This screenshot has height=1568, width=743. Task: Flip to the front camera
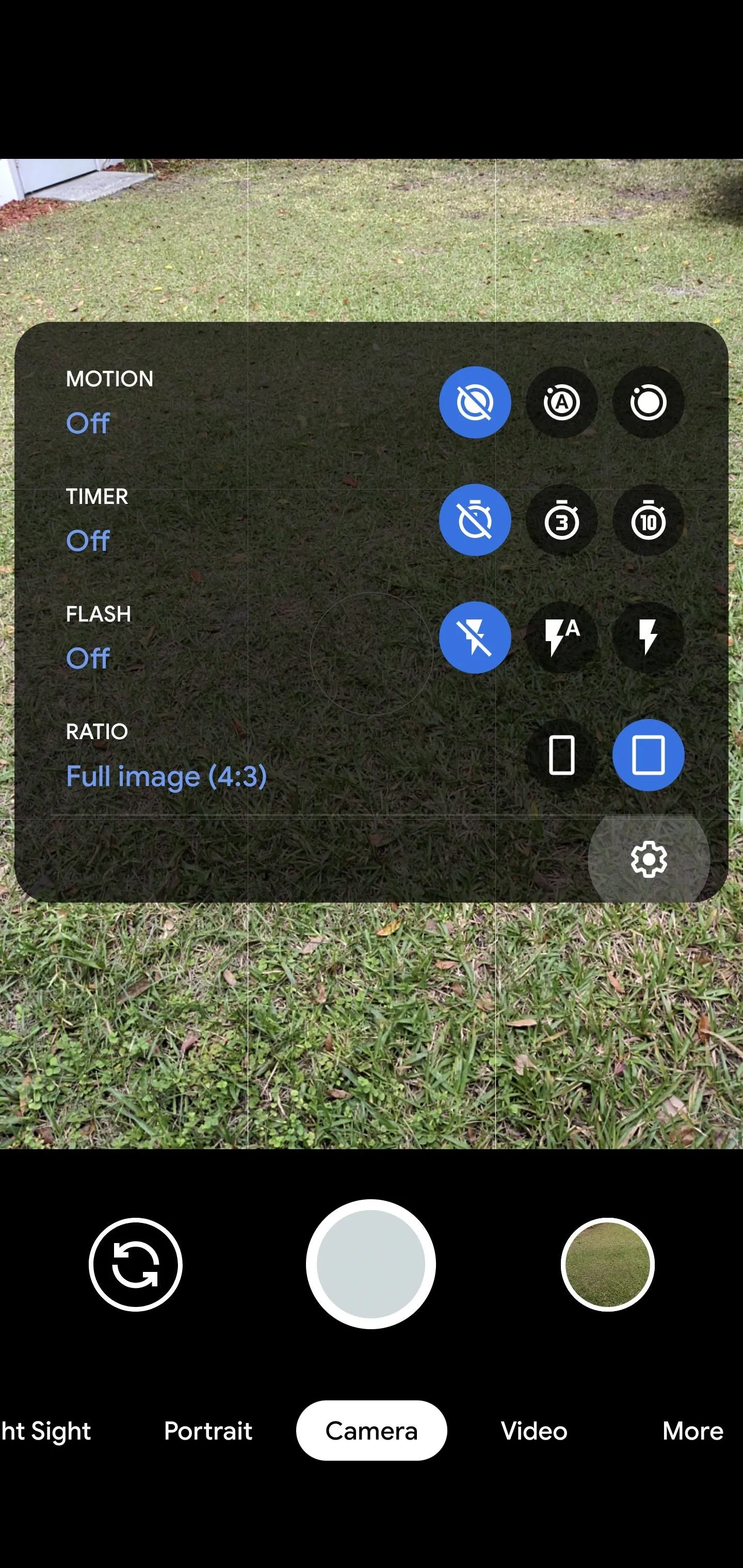point(135,1264)
